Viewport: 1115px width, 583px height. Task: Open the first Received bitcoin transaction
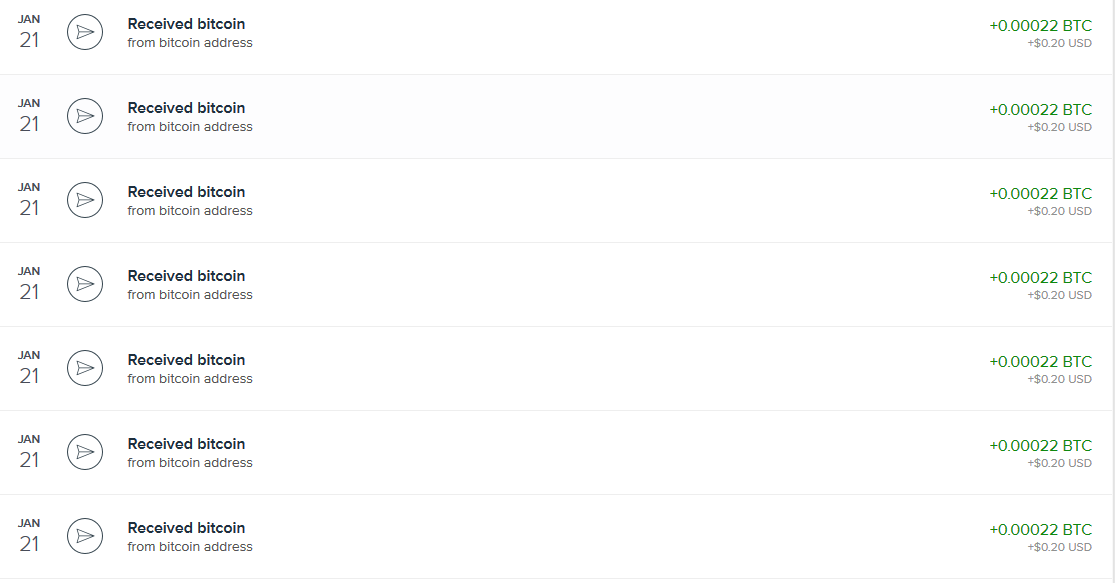(186, 24)
